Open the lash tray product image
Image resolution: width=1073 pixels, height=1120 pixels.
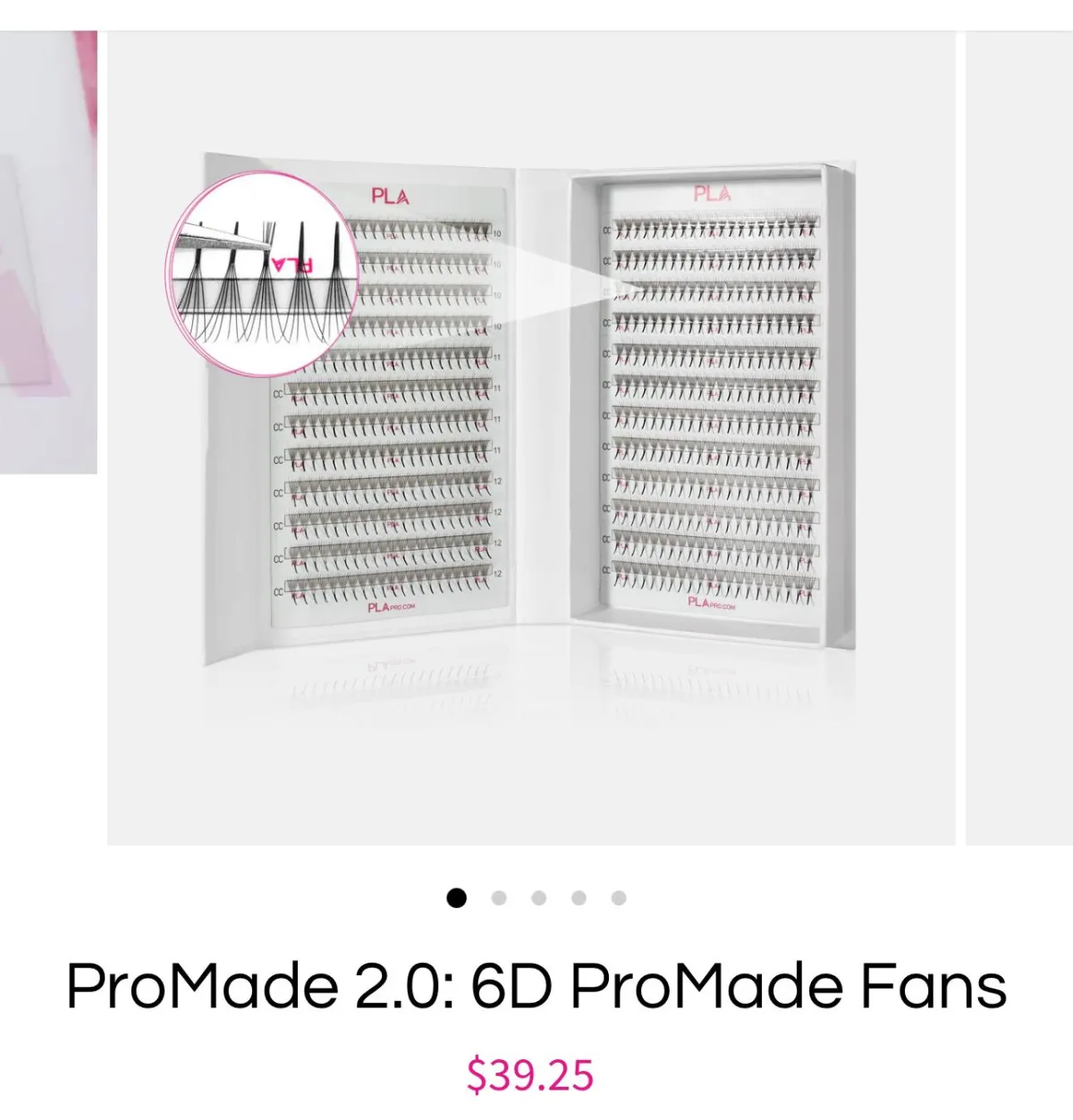click(x=531, y=438)
